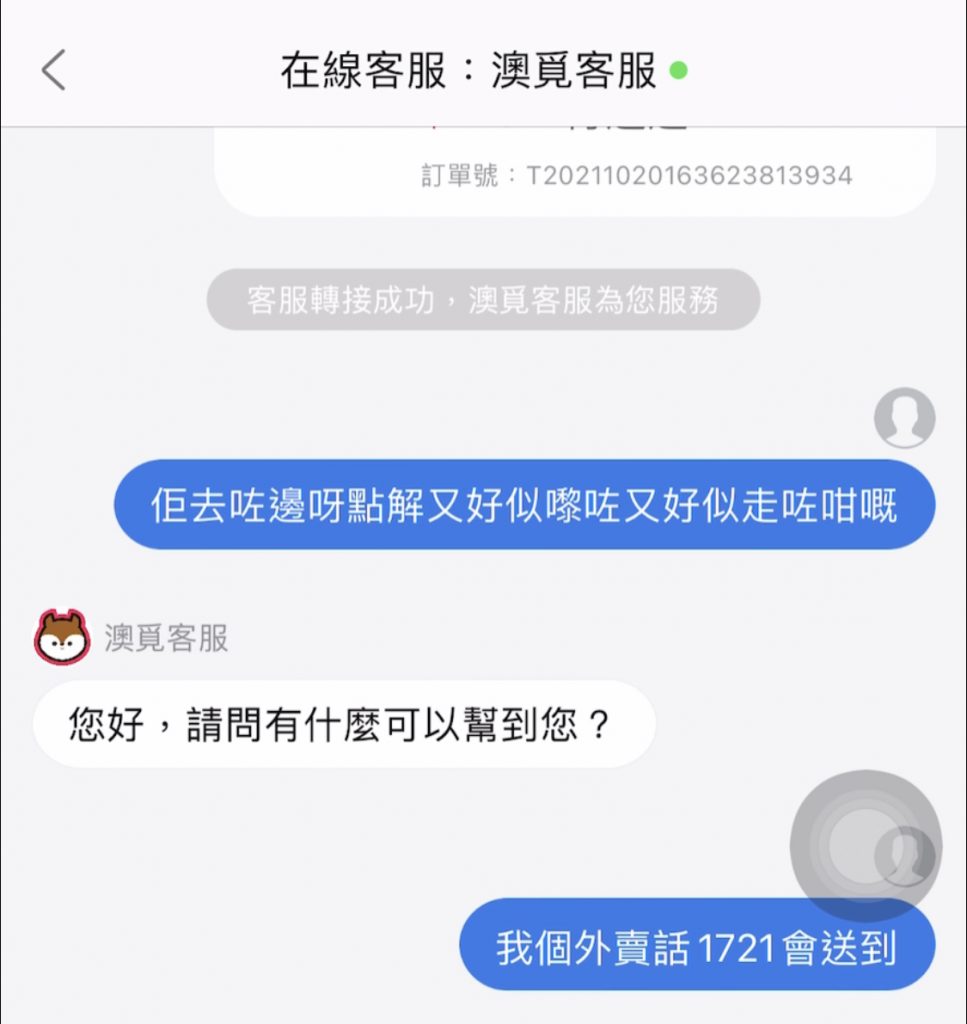The height and width of the screenshot is (1024, 967).
Task: Tap the AssistiveTouch floating button
Action: click(x=865, y=846)
